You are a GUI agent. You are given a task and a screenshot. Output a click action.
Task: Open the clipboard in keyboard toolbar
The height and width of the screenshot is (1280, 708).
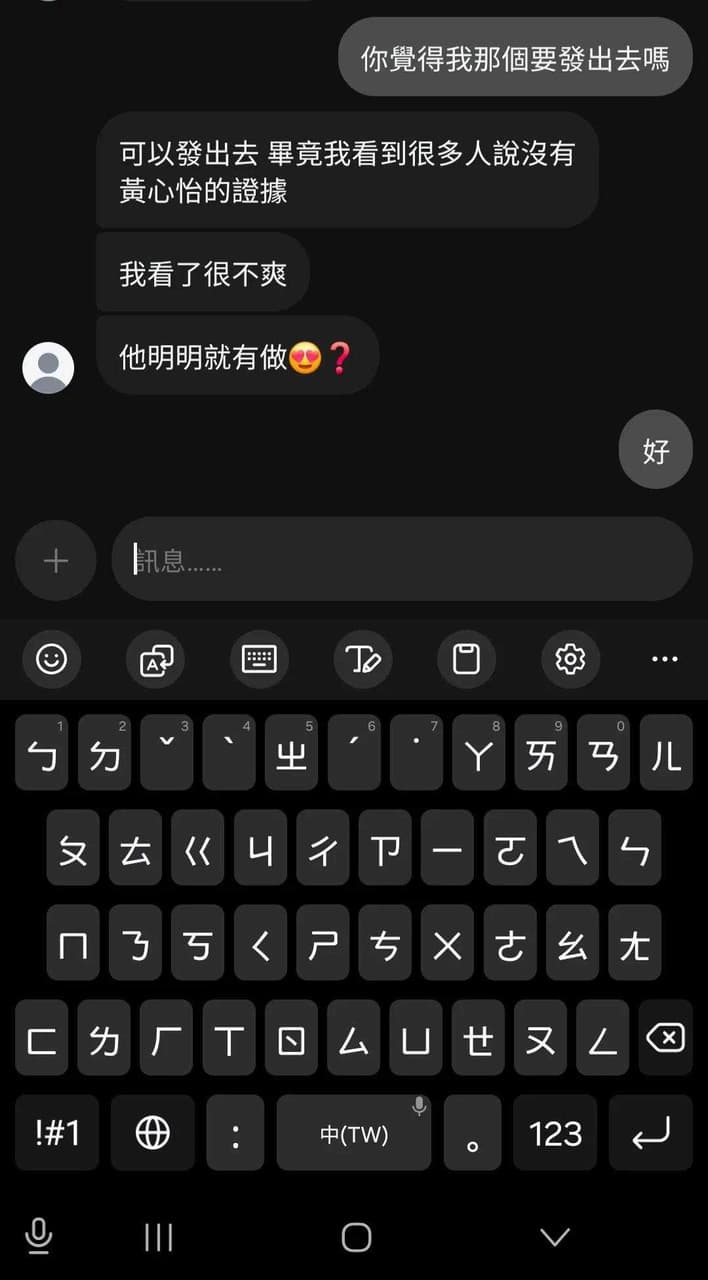[x=467, y=659]
